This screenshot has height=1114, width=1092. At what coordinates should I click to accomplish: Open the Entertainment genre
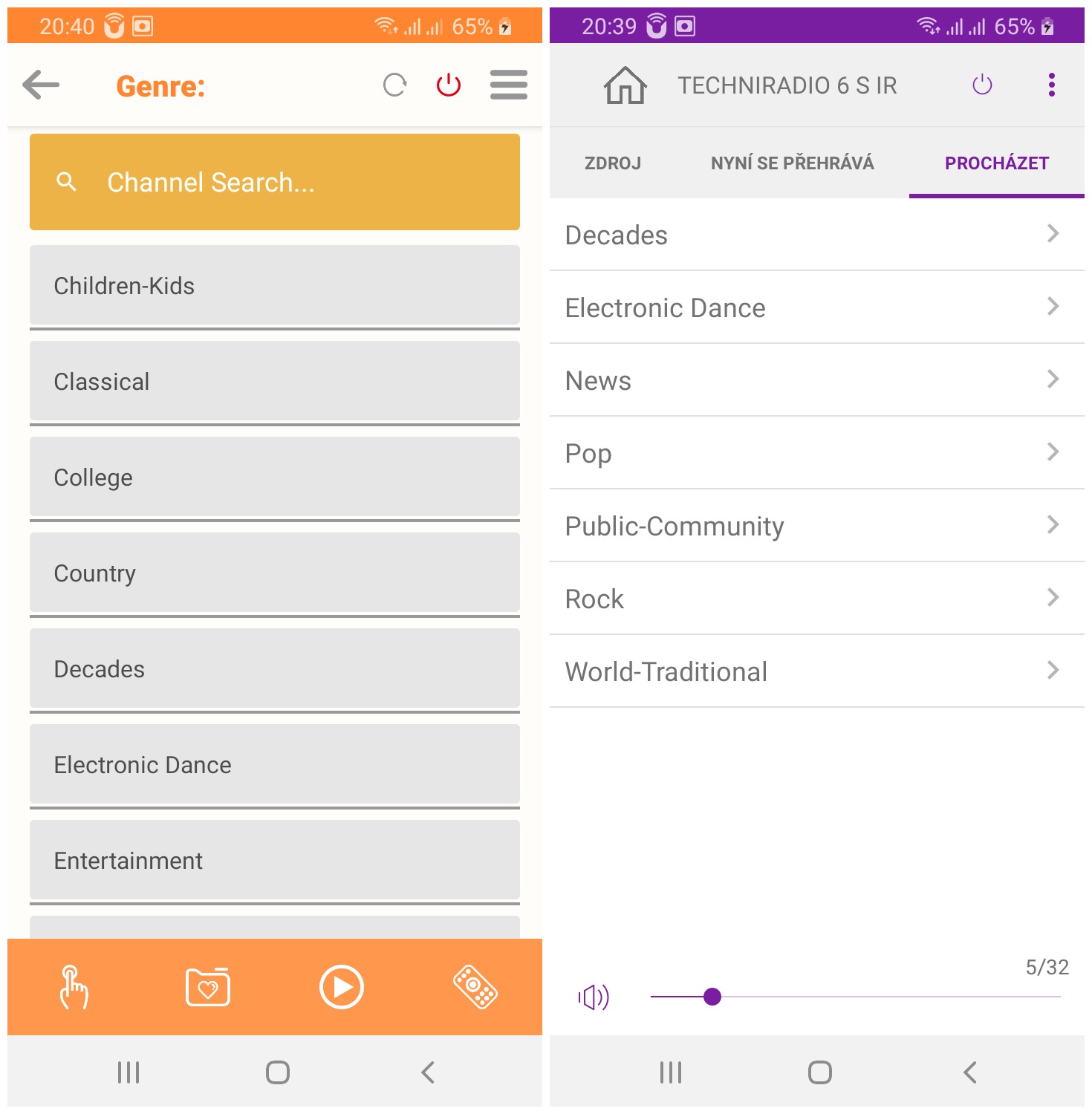click(275, 861)
